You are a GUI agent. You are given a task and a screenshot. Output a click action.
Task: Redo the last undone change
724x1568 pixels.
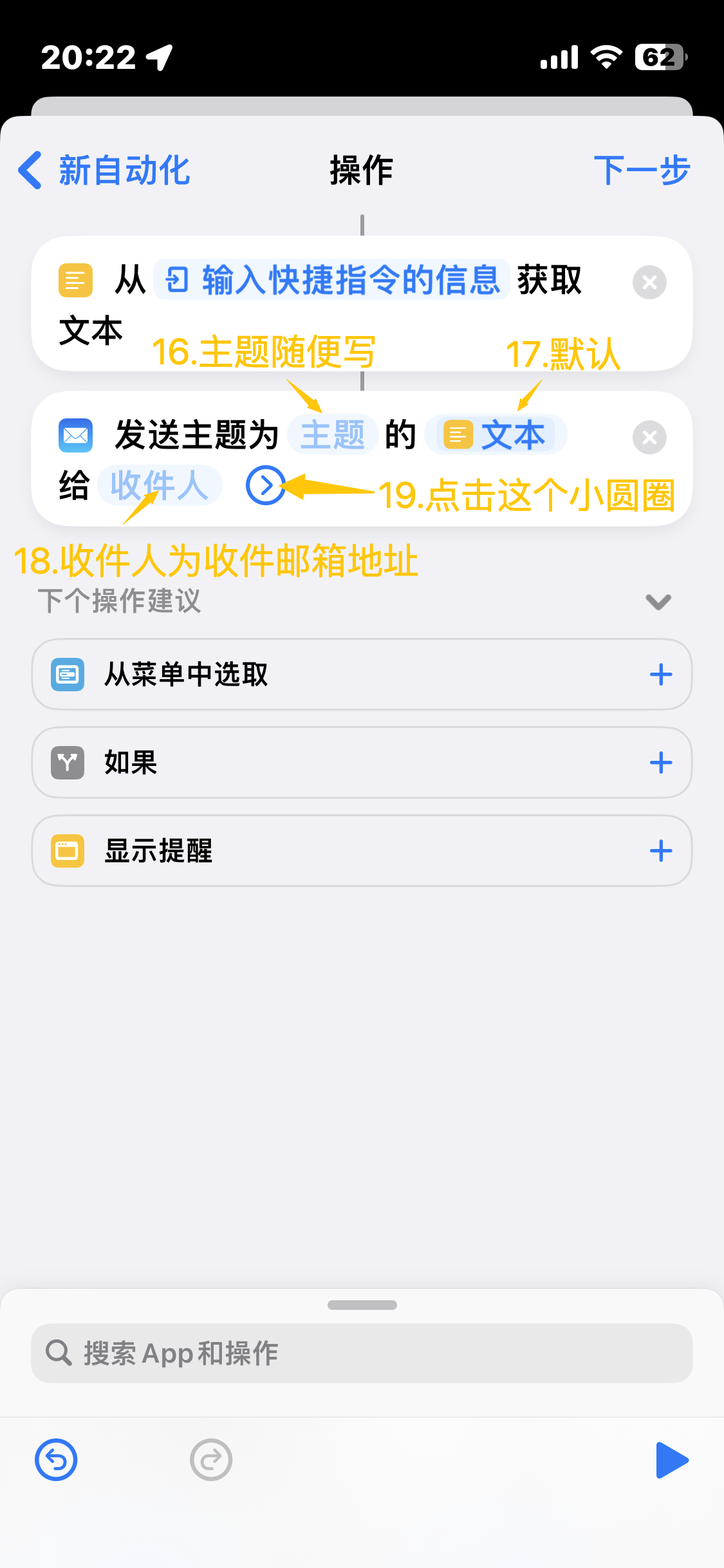tap(211, 1460)
